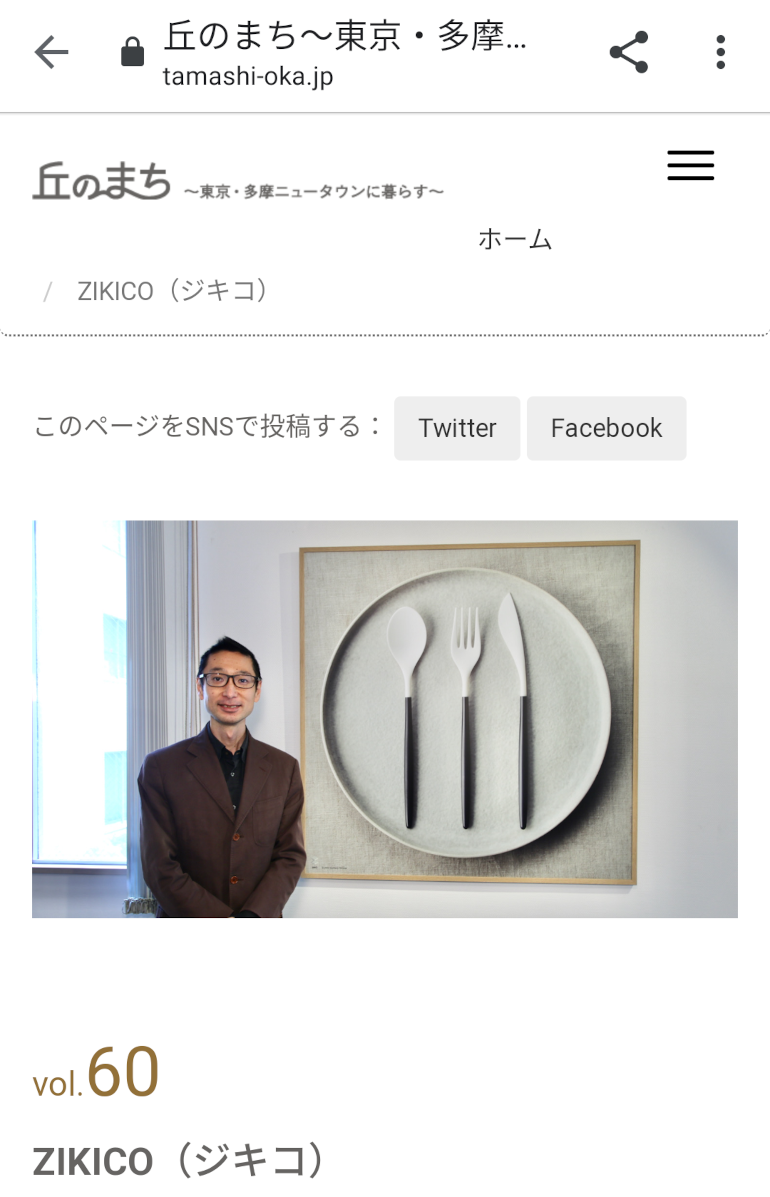This screenshot has width=770, height=1197.
Task: Share this page on Facebook
Action: [x=606, y=428]
